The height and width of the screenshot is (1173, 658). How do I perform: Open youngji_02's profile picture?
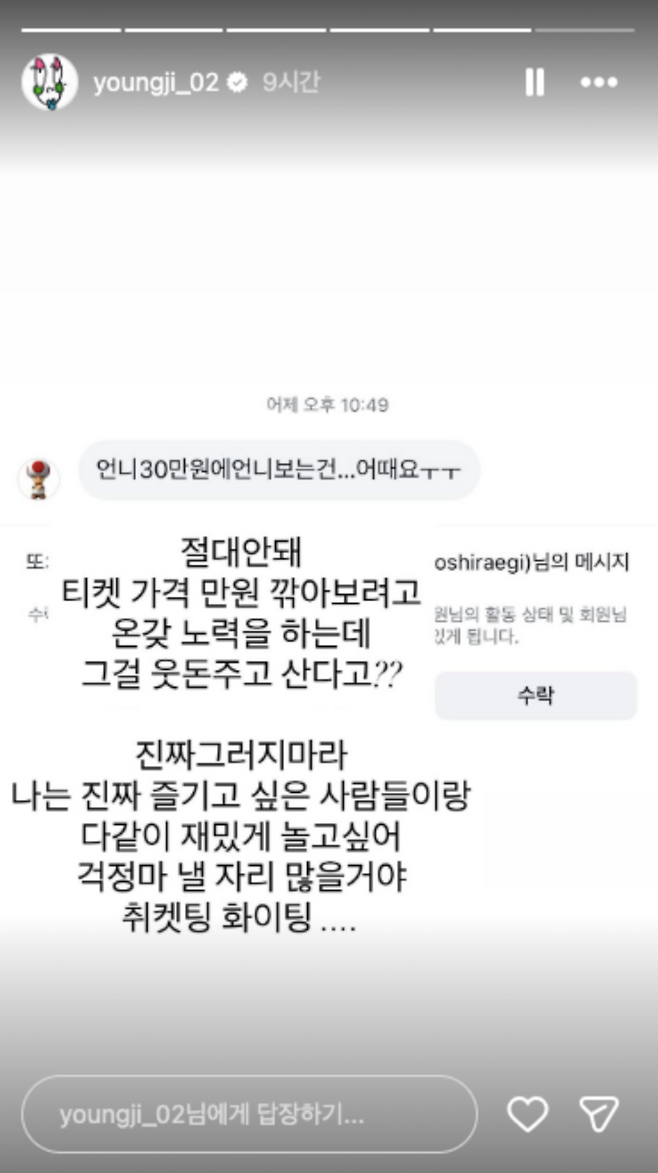(49, 82)
